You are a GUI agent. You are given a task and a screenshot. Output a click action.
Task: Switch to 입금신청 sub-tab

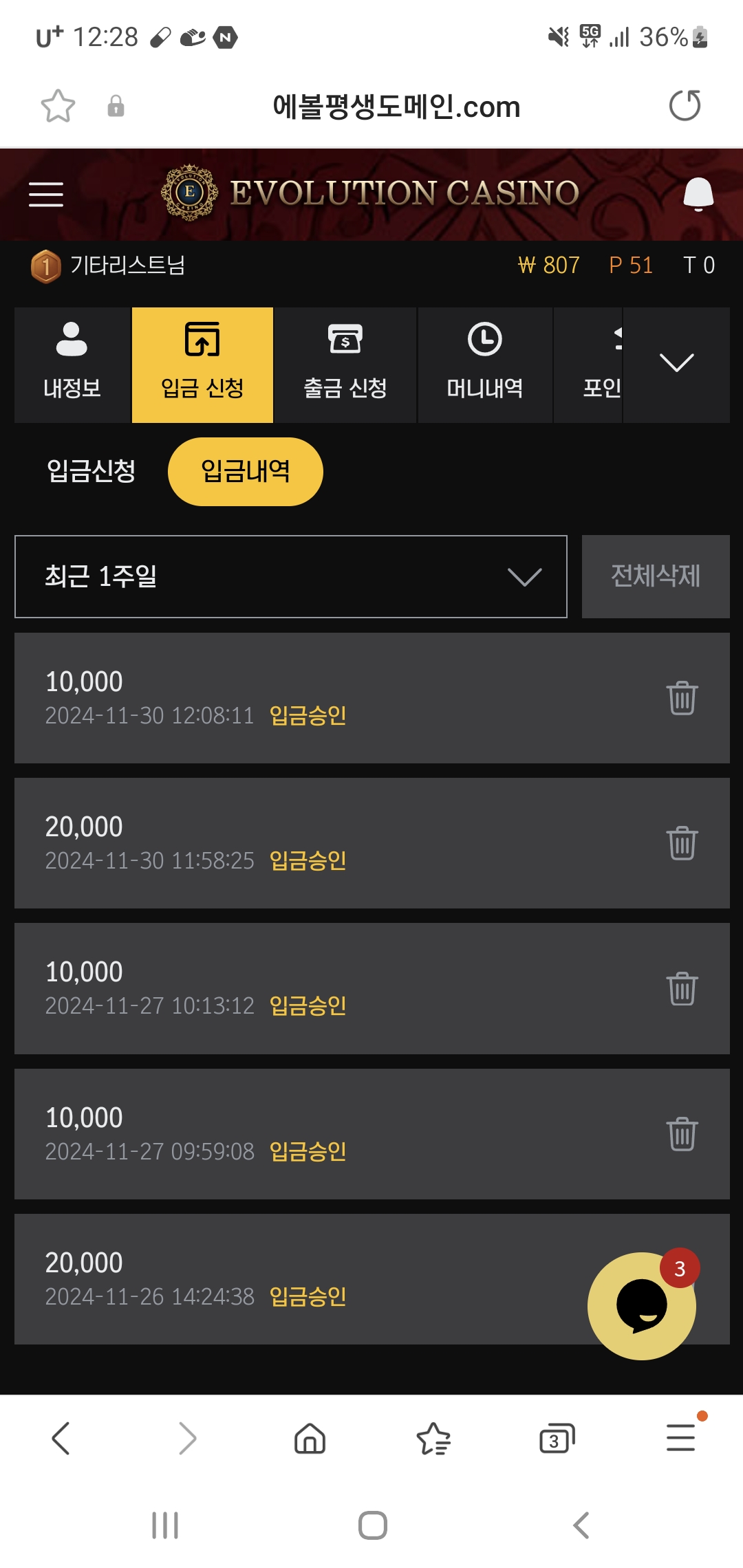[x=91, y=472]
